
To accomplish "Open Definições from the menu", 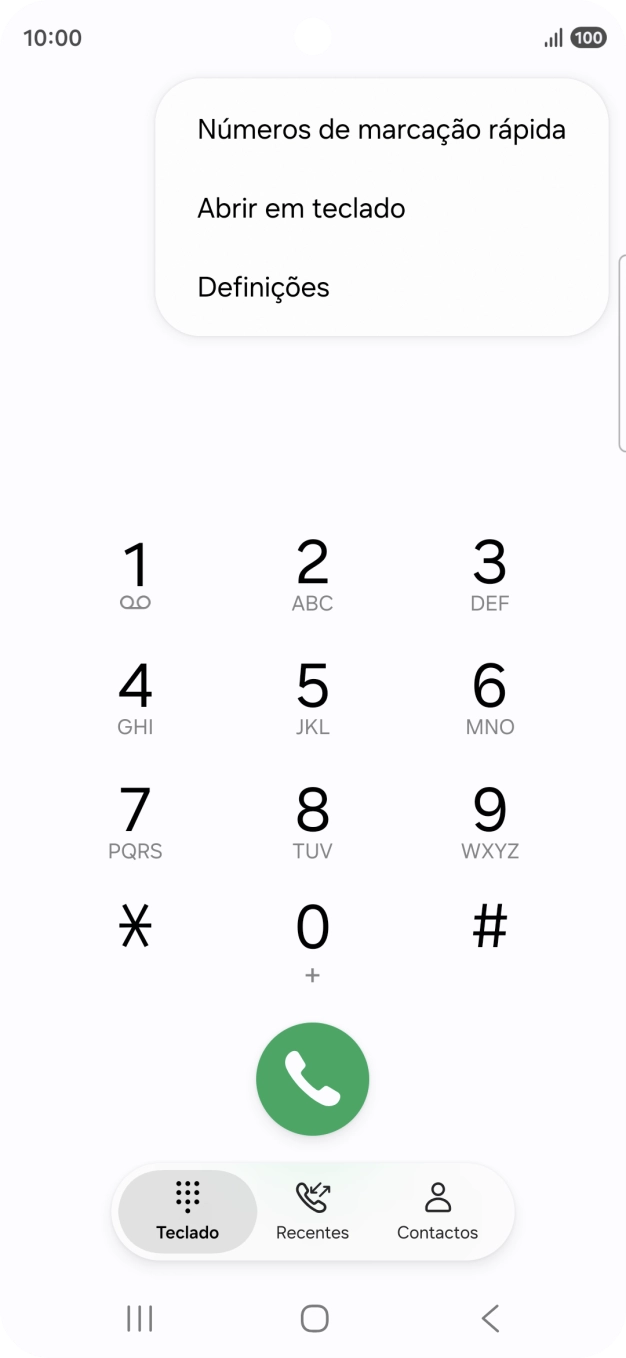I will point(263,288).
